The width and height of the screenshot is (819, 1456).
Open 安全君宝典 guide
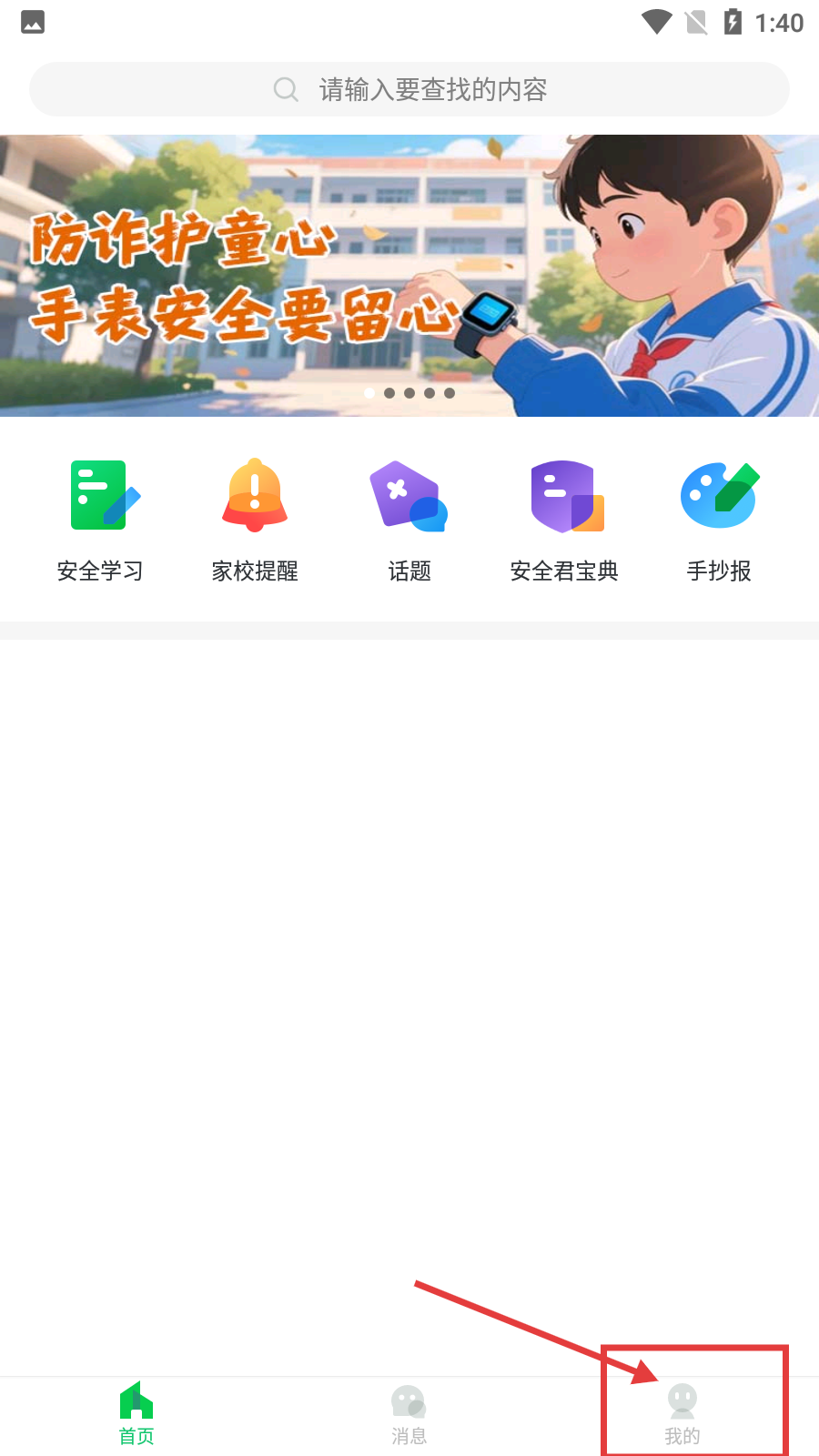pos(564,521)
